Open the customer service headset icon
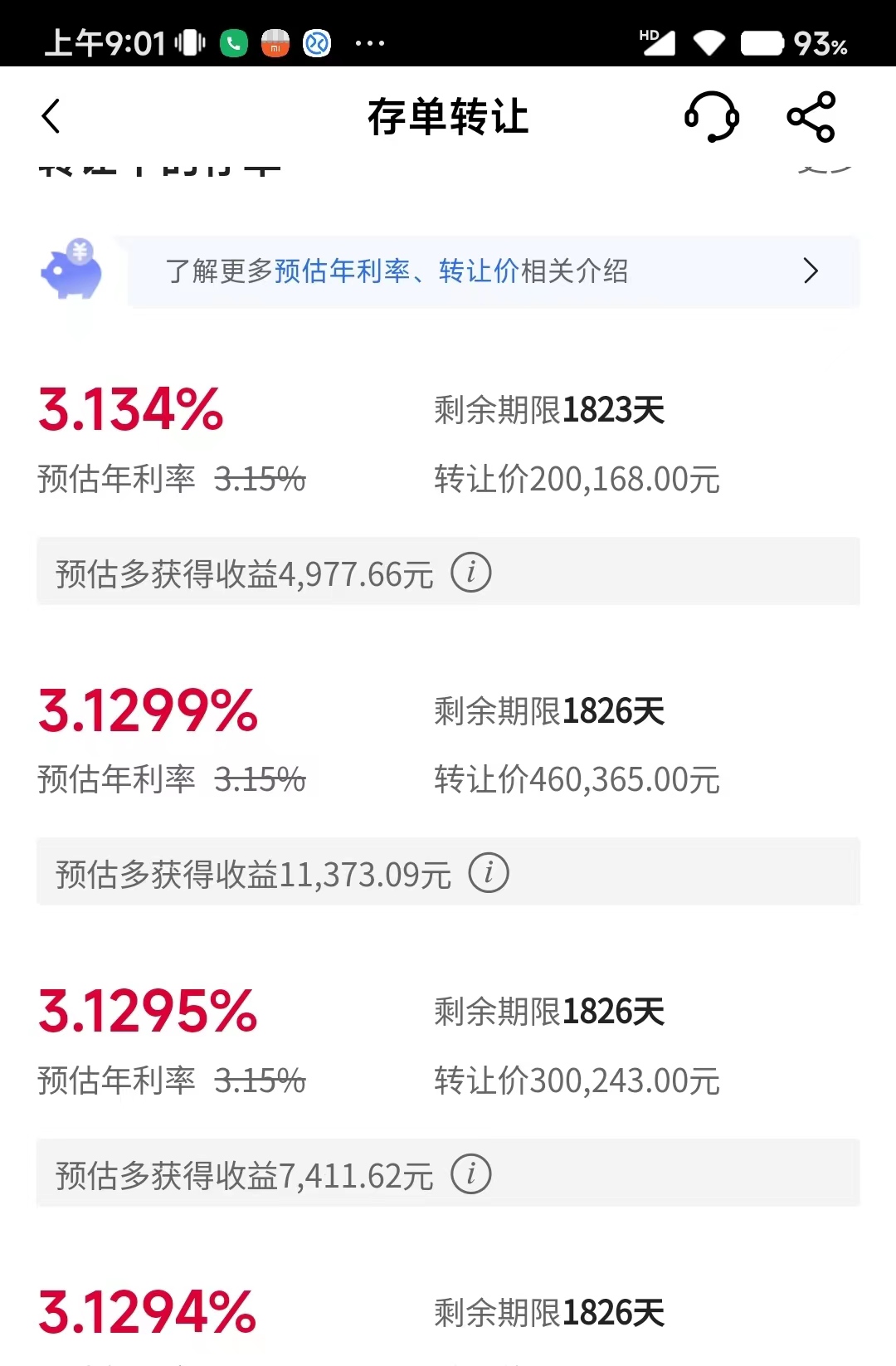 (711, 117)
